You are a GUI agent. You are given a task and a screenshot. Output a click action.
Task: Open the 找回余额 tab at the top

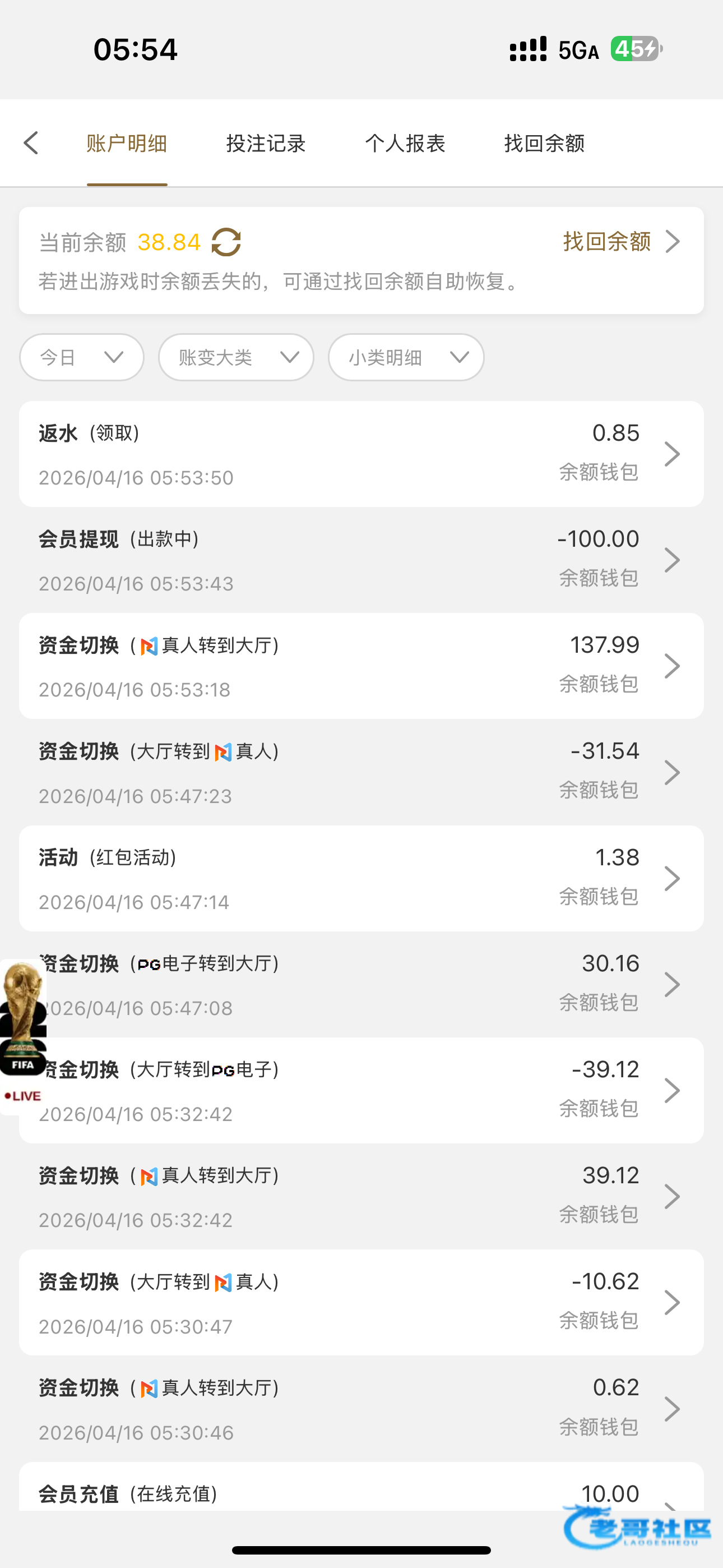544,144
